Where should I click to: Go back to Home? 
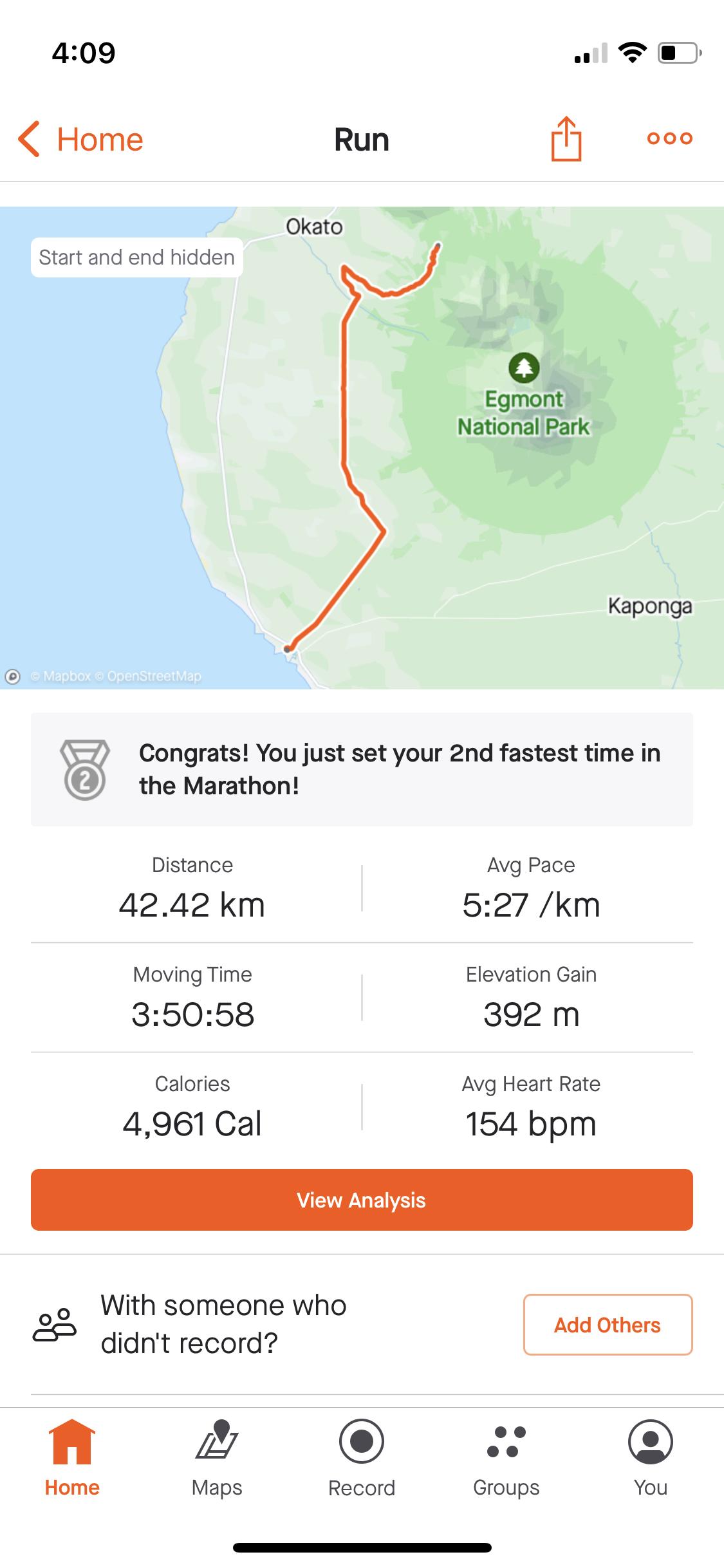pyautogui.click(x=81, y=139)
